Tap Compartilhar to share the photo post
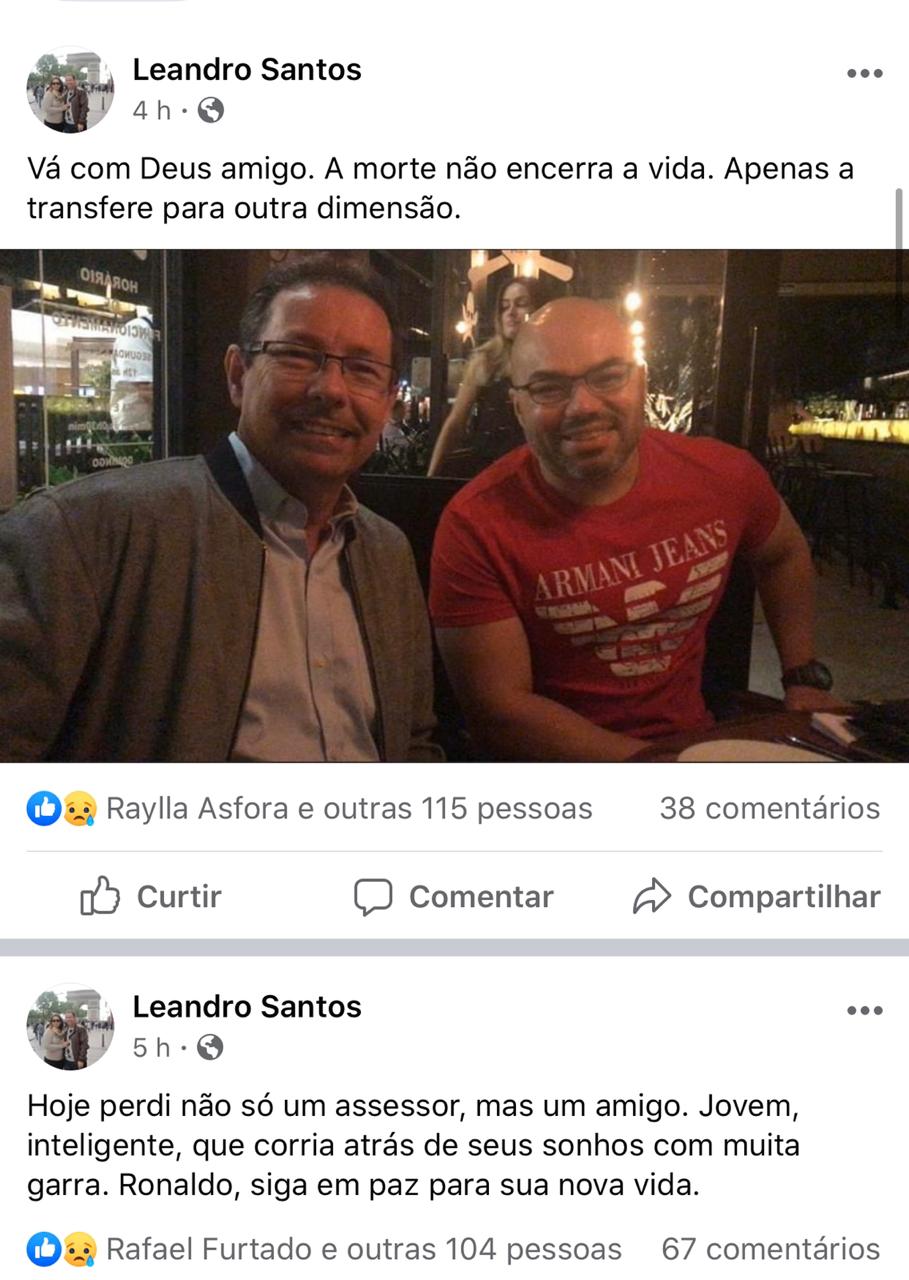 coord(757,897)
